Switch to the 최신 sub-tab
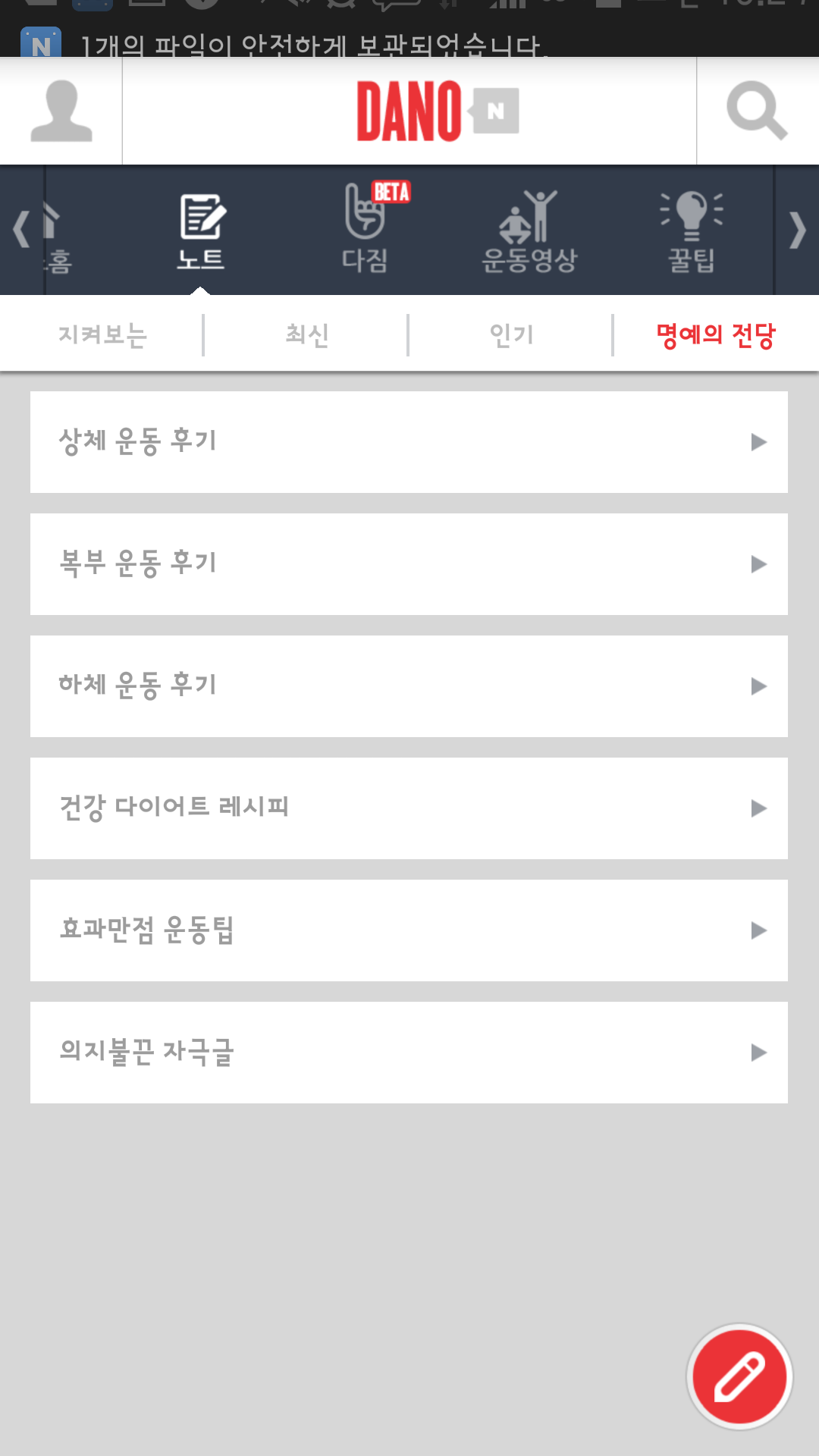 pyautogui.click(x=306, y=334)
